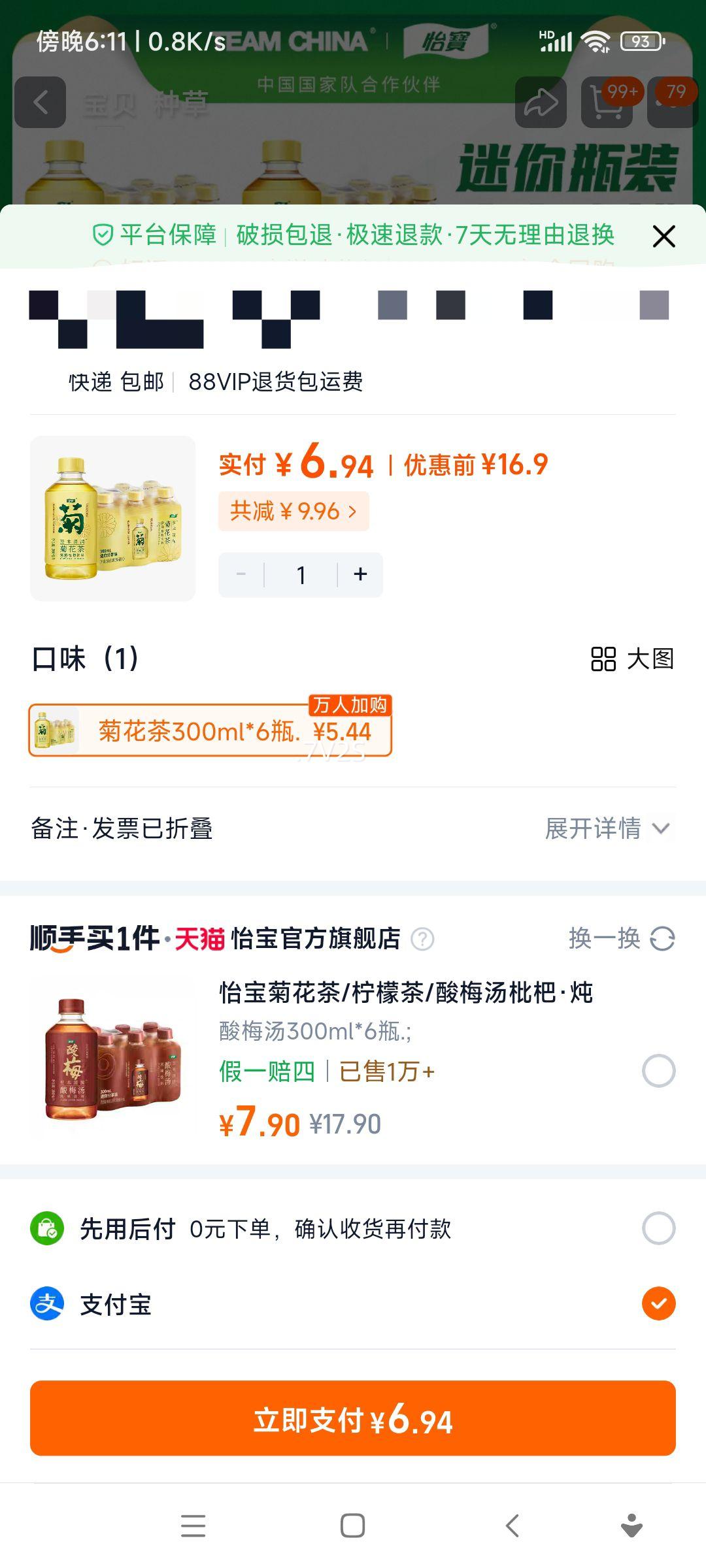
Task: Close the 平台保障 banner
Action: (664, 237)
